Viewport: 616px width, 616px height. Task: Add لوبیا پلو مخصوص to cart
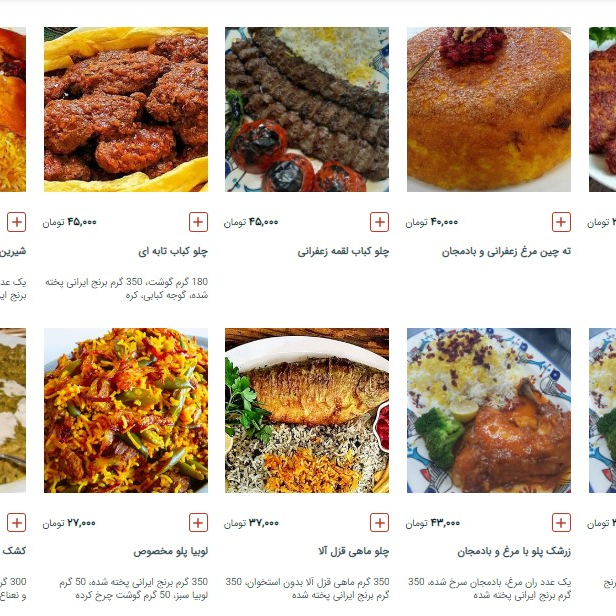coord(198,523)
